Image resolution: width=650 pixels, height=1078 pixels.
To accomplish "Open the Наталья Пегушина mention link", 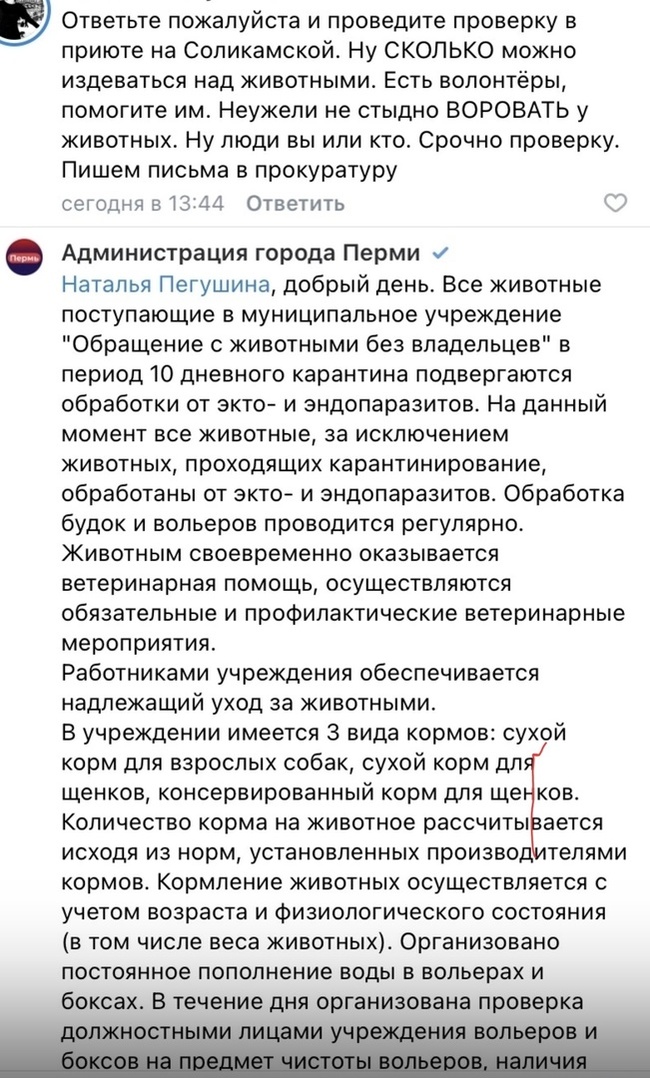I will [x=165, y=284].
